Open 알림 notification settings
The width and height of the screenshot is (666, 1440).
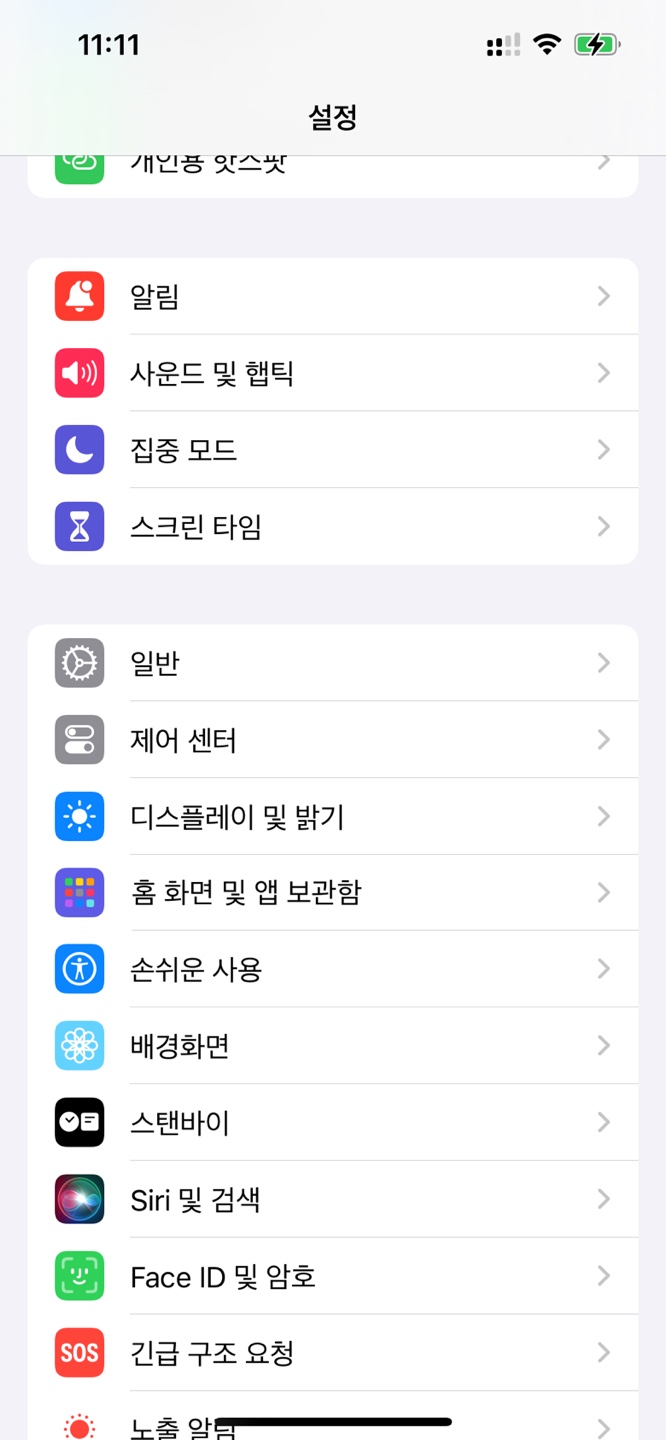pyautogui.click(x=332, y=296)
